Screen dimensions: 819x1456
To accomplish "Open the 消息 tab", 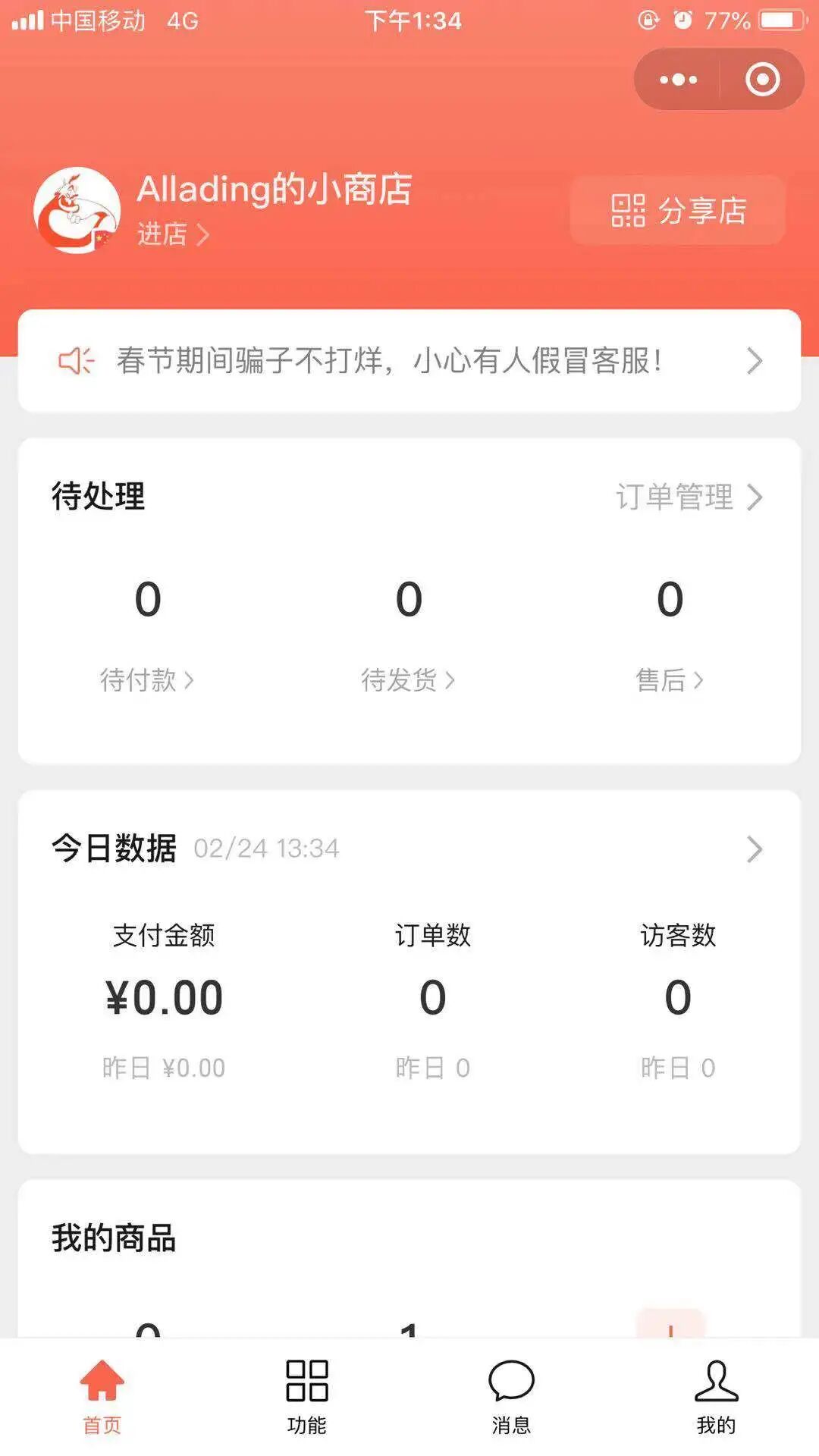I will pyautogui.click(x=511, y=1397).
